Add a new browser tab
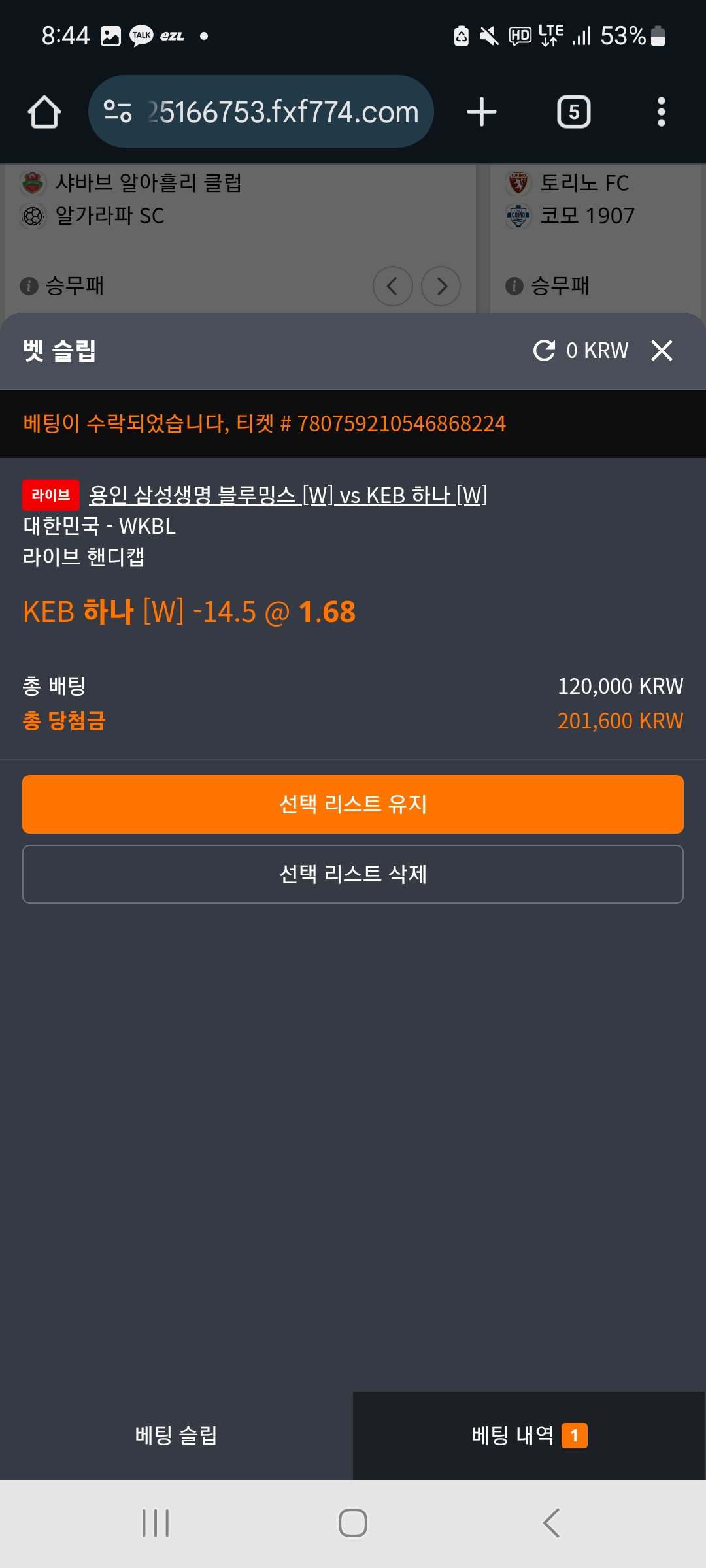This screenshot has width=706, height=1568. (482, 112)
